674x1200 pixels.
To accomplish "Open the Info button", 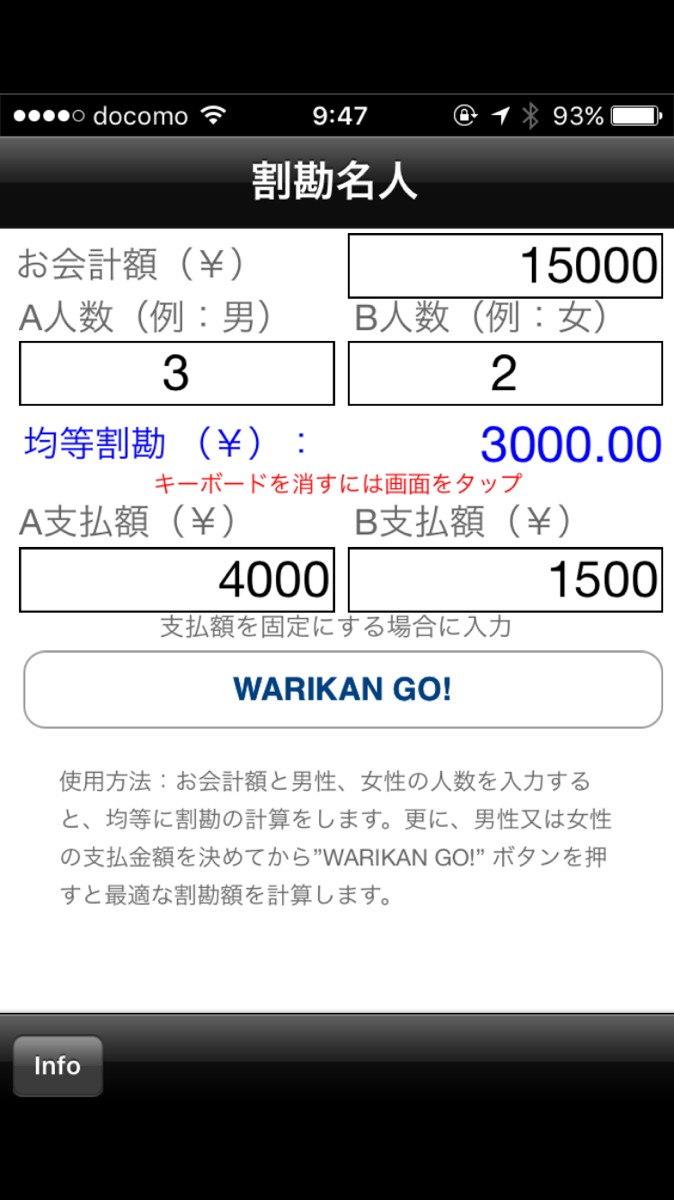I will click(x=57, y=1066).
